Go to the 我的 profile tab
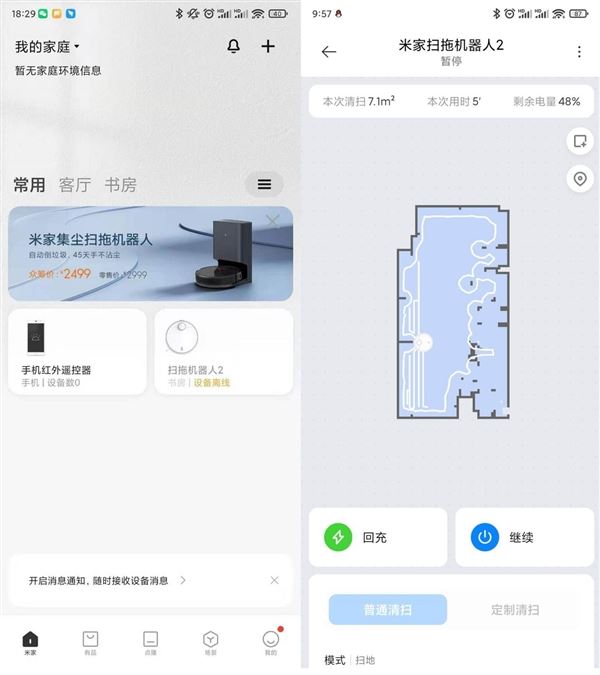Viewport: 600px width, 675px height. [270, 641]
